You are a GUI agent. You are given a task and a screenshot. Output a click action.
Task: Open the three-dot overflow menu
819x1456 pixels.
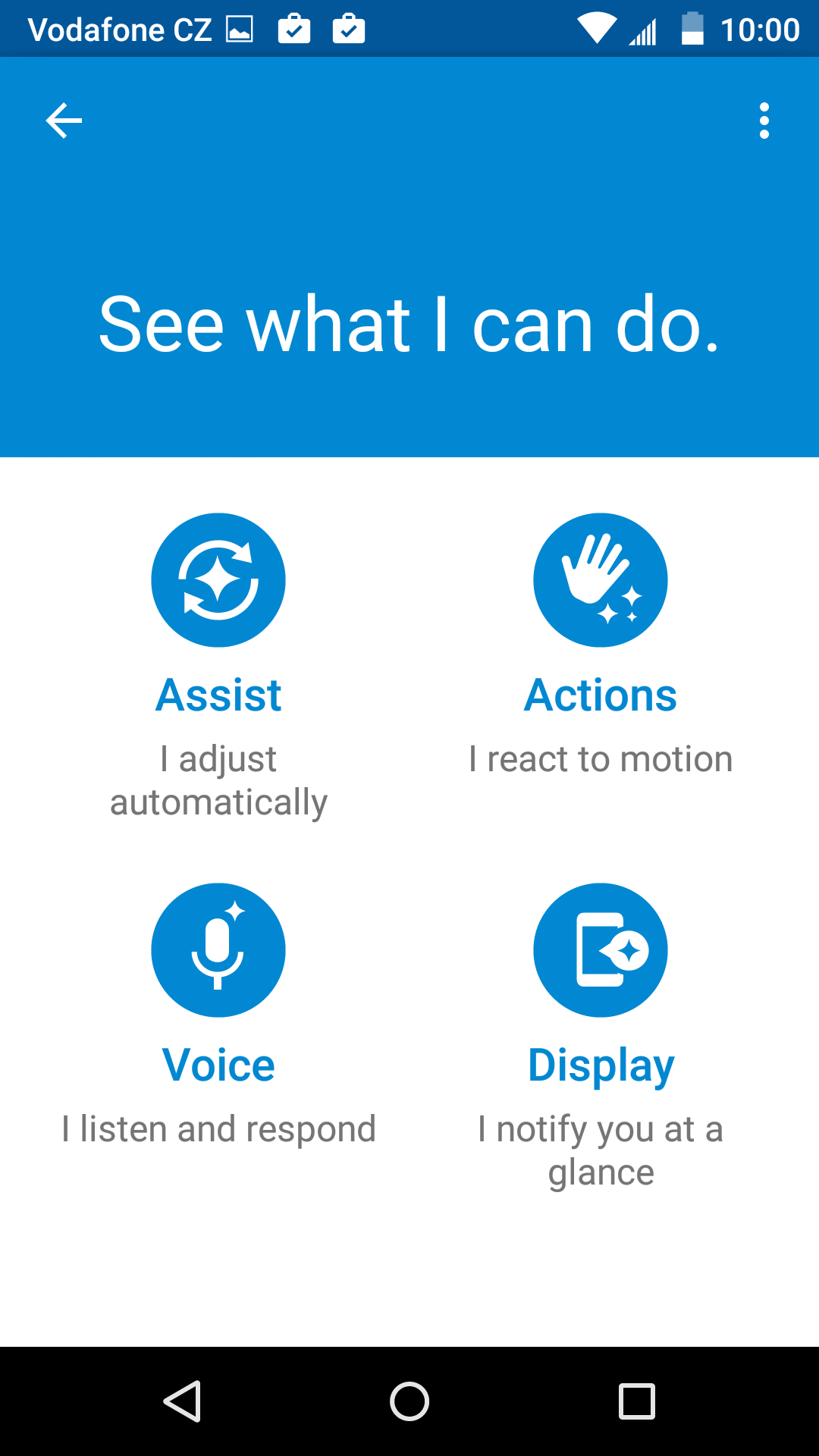point(764,121)
